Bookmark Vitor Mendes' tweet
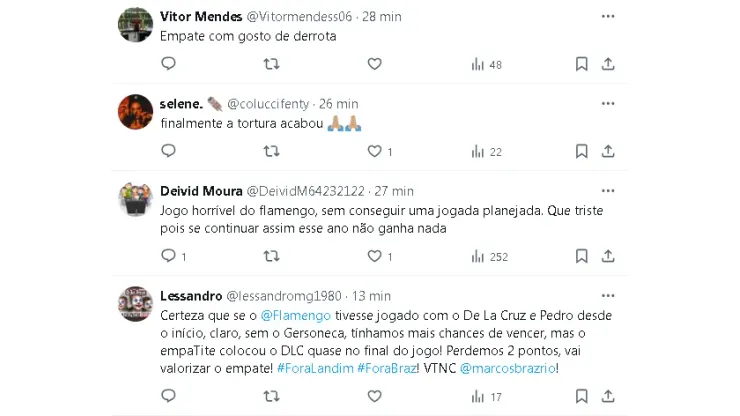 point(581,64)
